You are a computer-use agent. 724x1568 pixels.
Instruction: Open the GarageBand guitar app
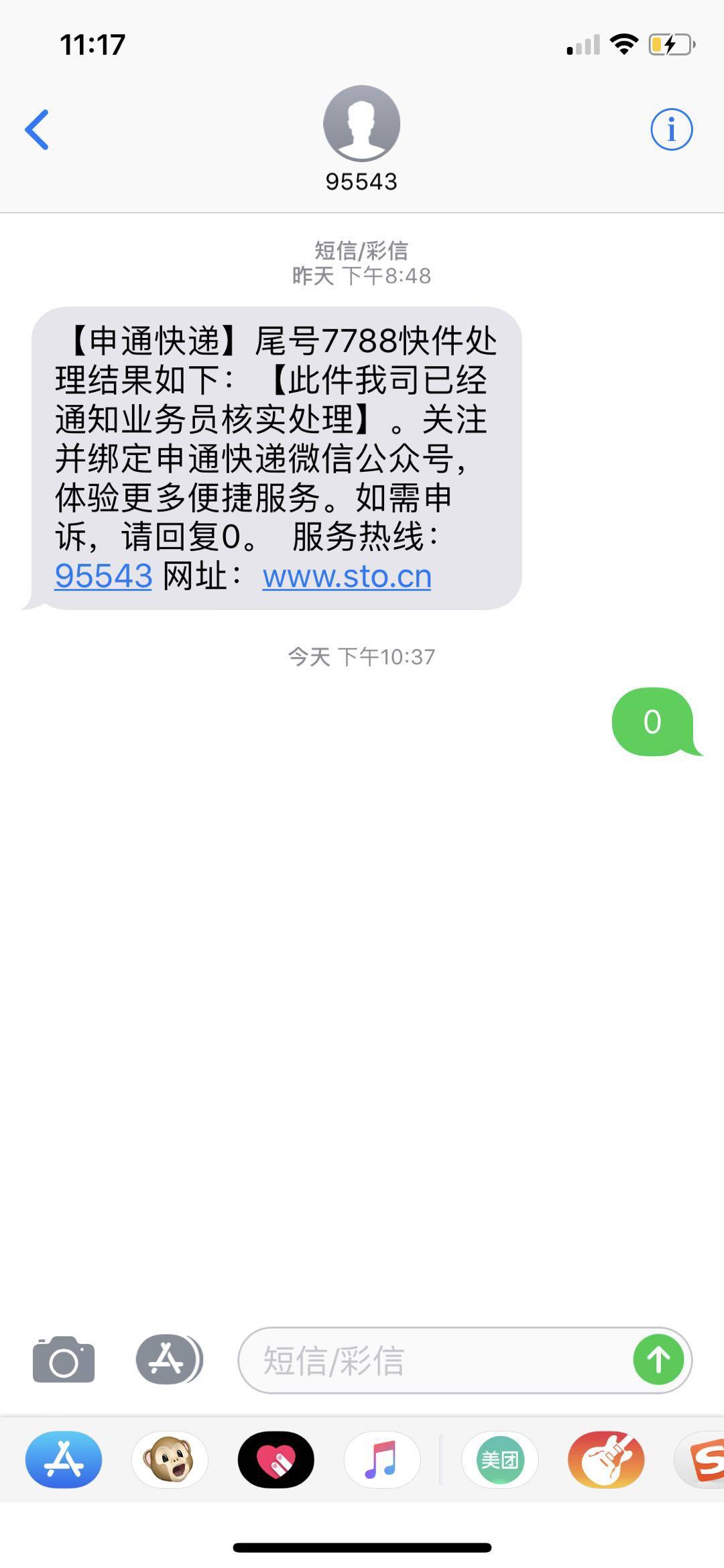(x=605, y=1459)
